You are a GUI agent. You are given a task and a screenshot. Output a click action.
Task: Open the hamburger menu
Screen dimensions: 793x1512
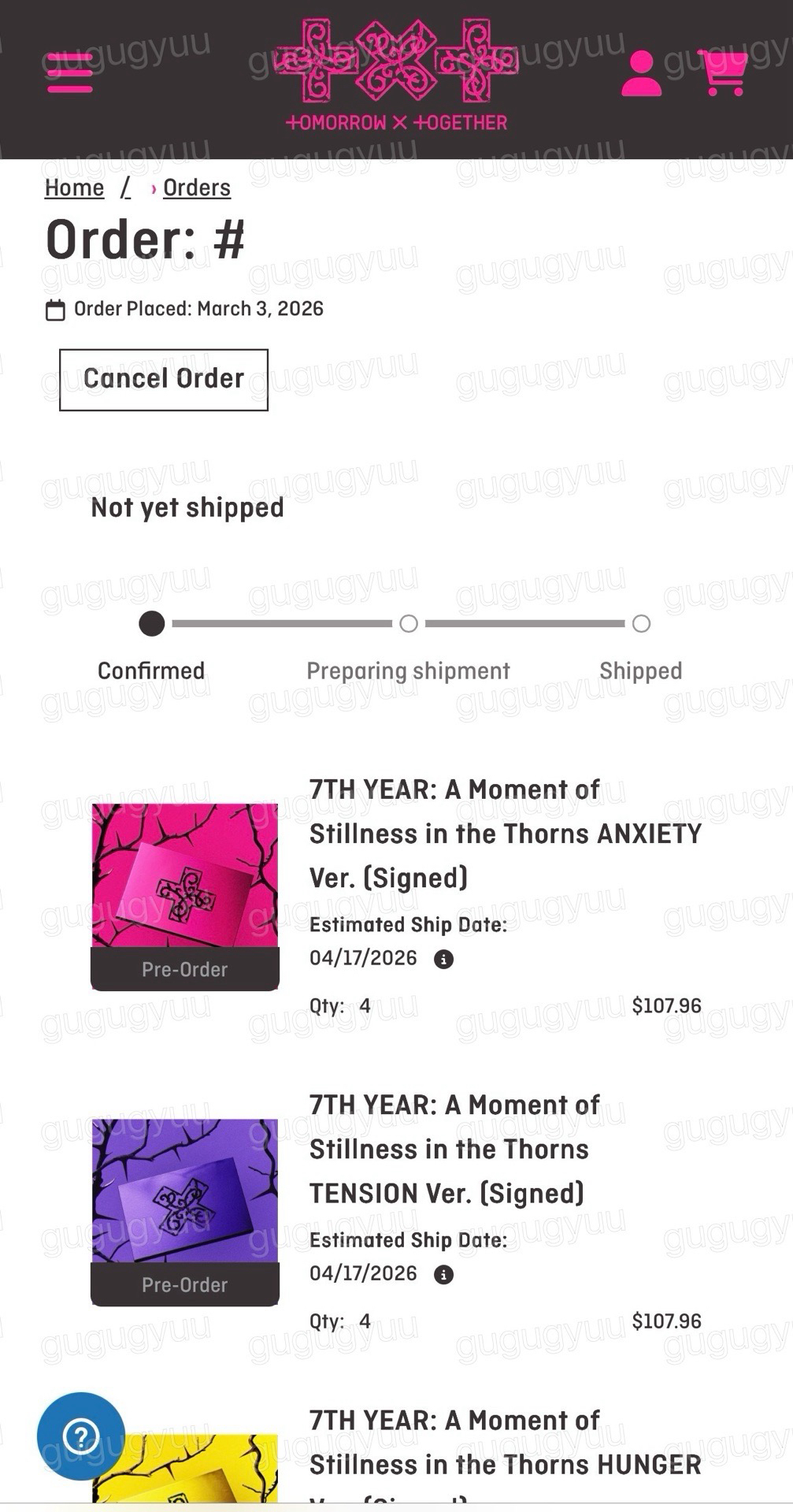[x=69, y=73]
